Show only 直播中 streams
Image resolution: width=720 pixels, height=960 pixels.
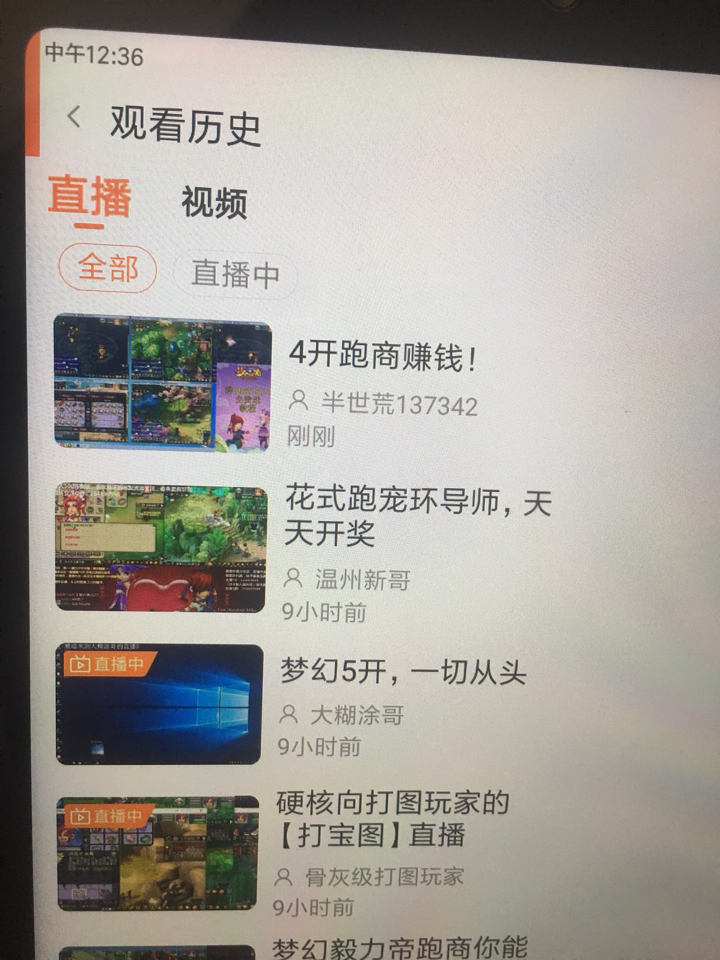coord(235,275)
